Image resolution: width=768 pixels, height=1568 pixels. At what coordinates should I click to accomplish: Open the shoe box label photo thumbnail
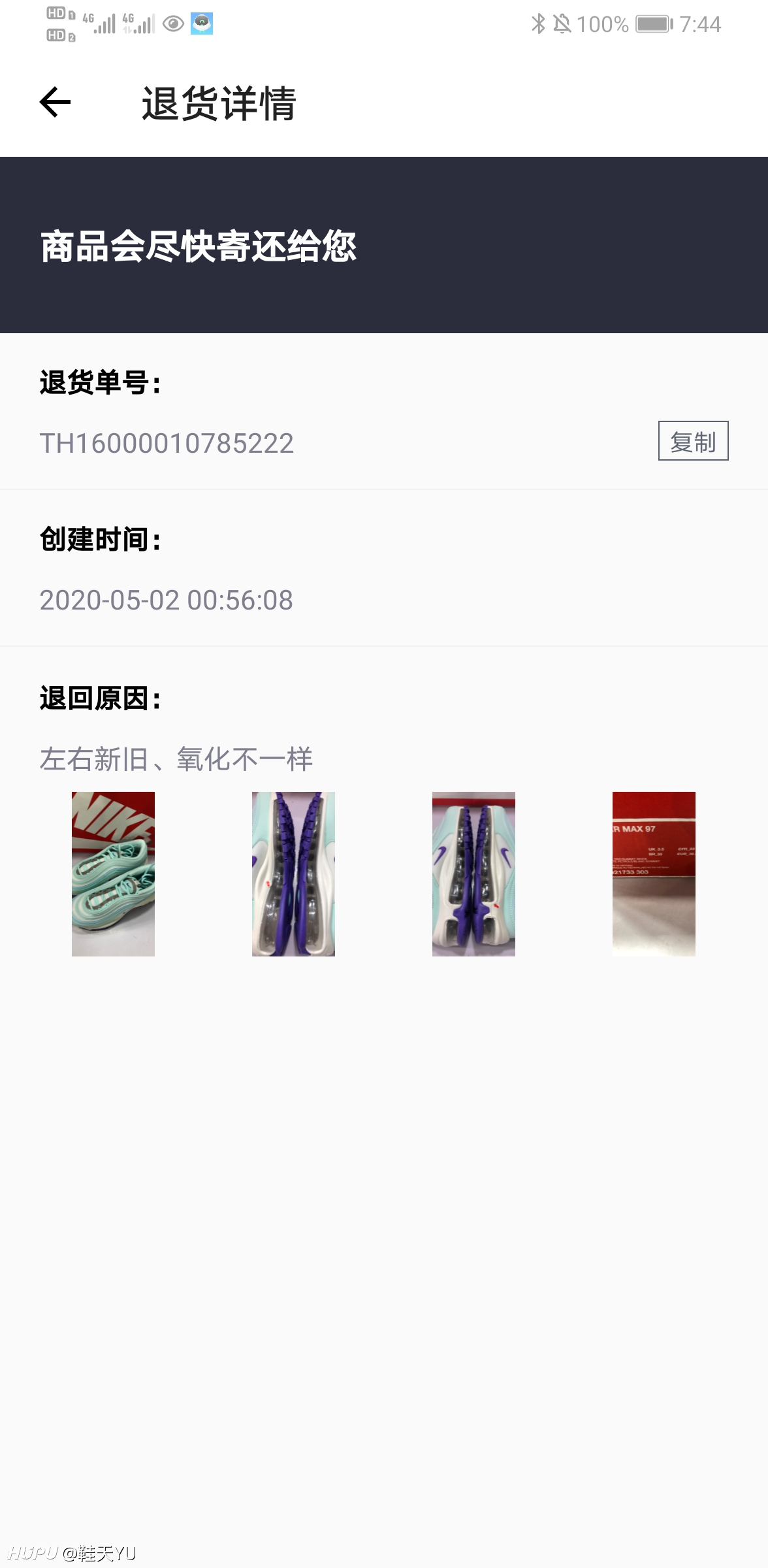653,872
